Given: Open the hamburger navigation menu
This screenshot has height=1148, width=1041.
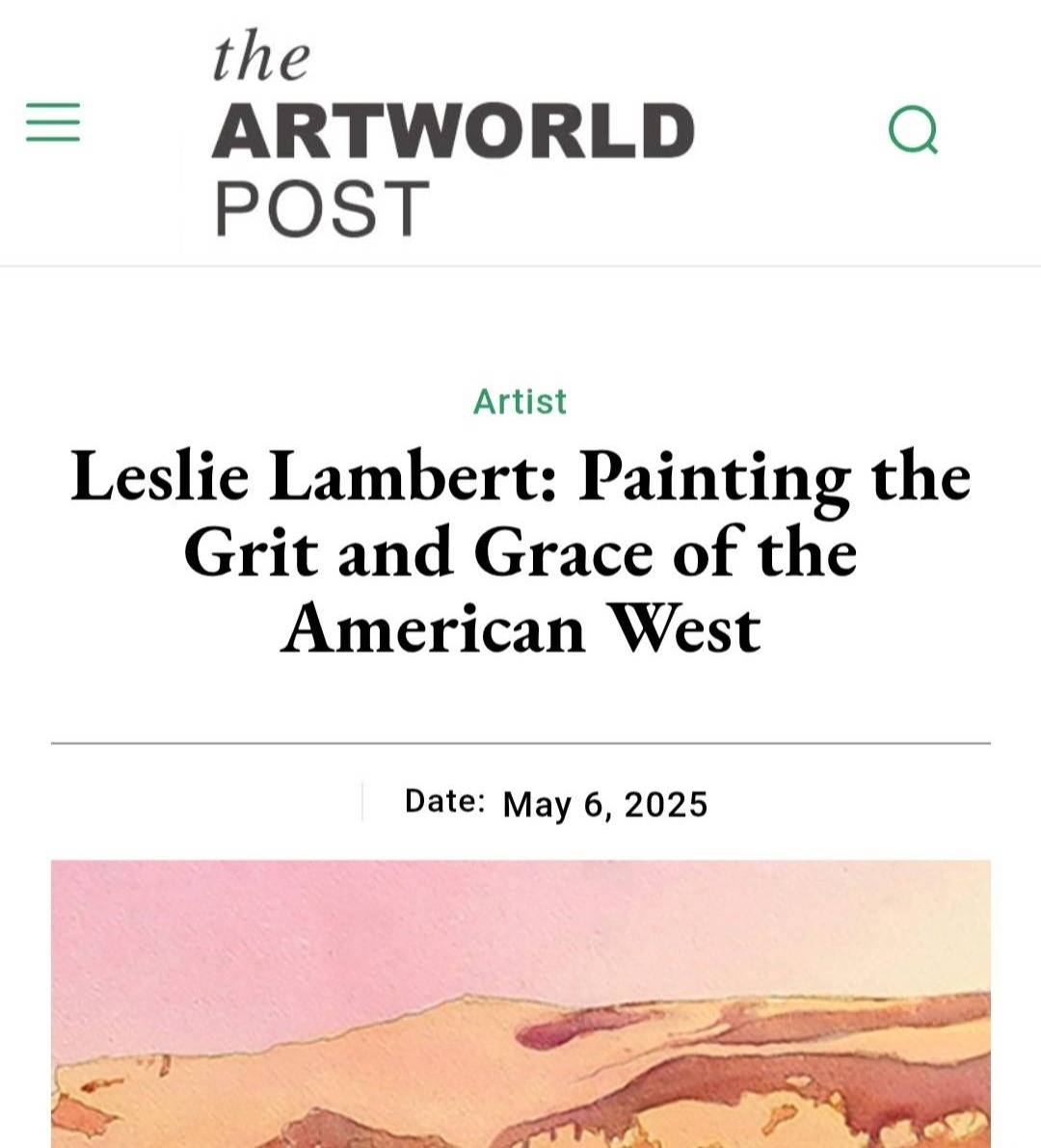Looking at the screenshot, I should [53, 123].
